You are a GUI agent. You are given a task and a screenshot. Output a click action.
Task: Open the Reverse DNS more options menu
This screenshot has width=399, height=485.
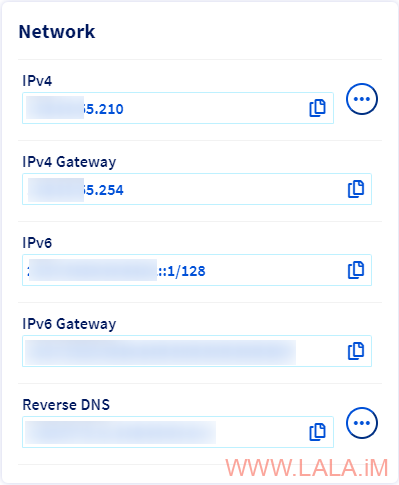pos(362,423)
